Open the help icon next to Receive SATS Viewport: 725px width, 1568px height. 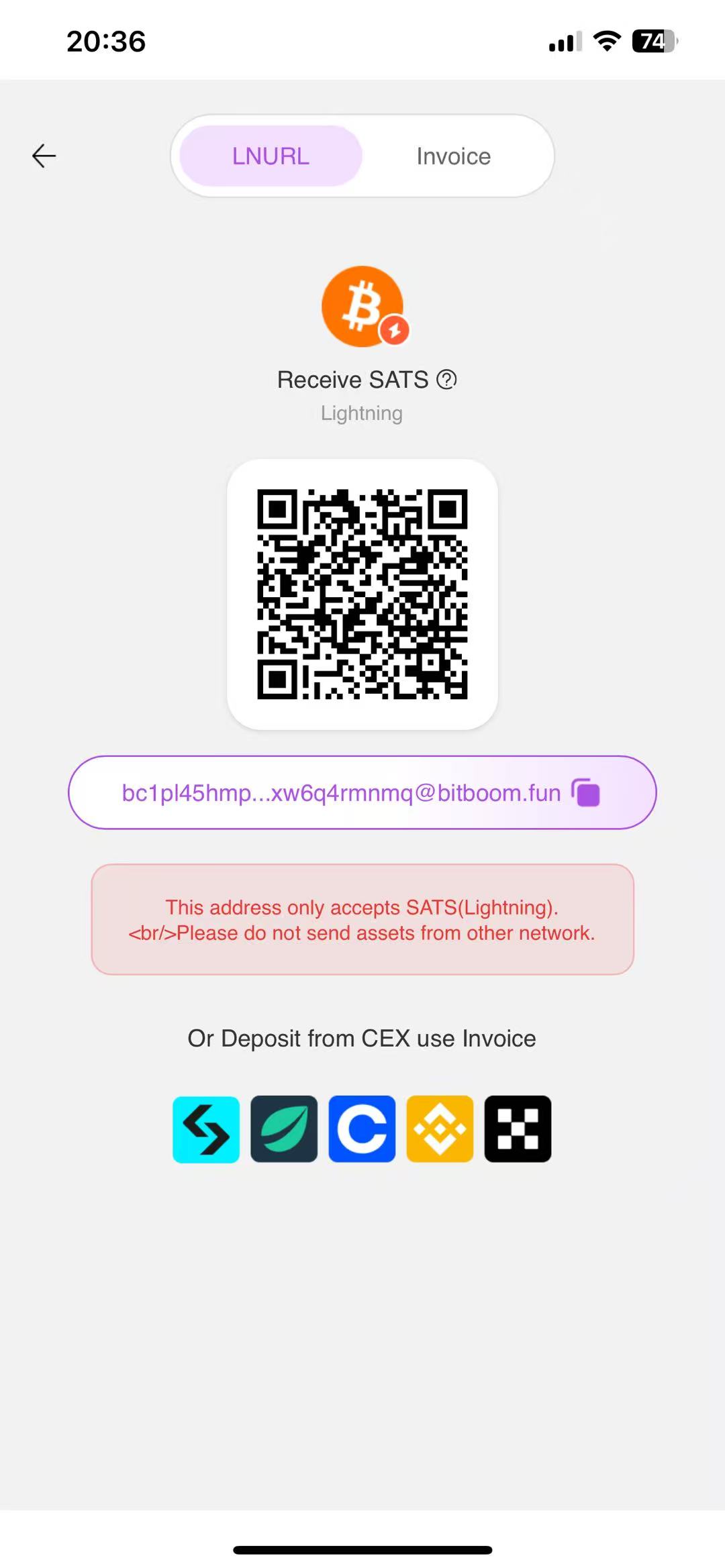446,380
